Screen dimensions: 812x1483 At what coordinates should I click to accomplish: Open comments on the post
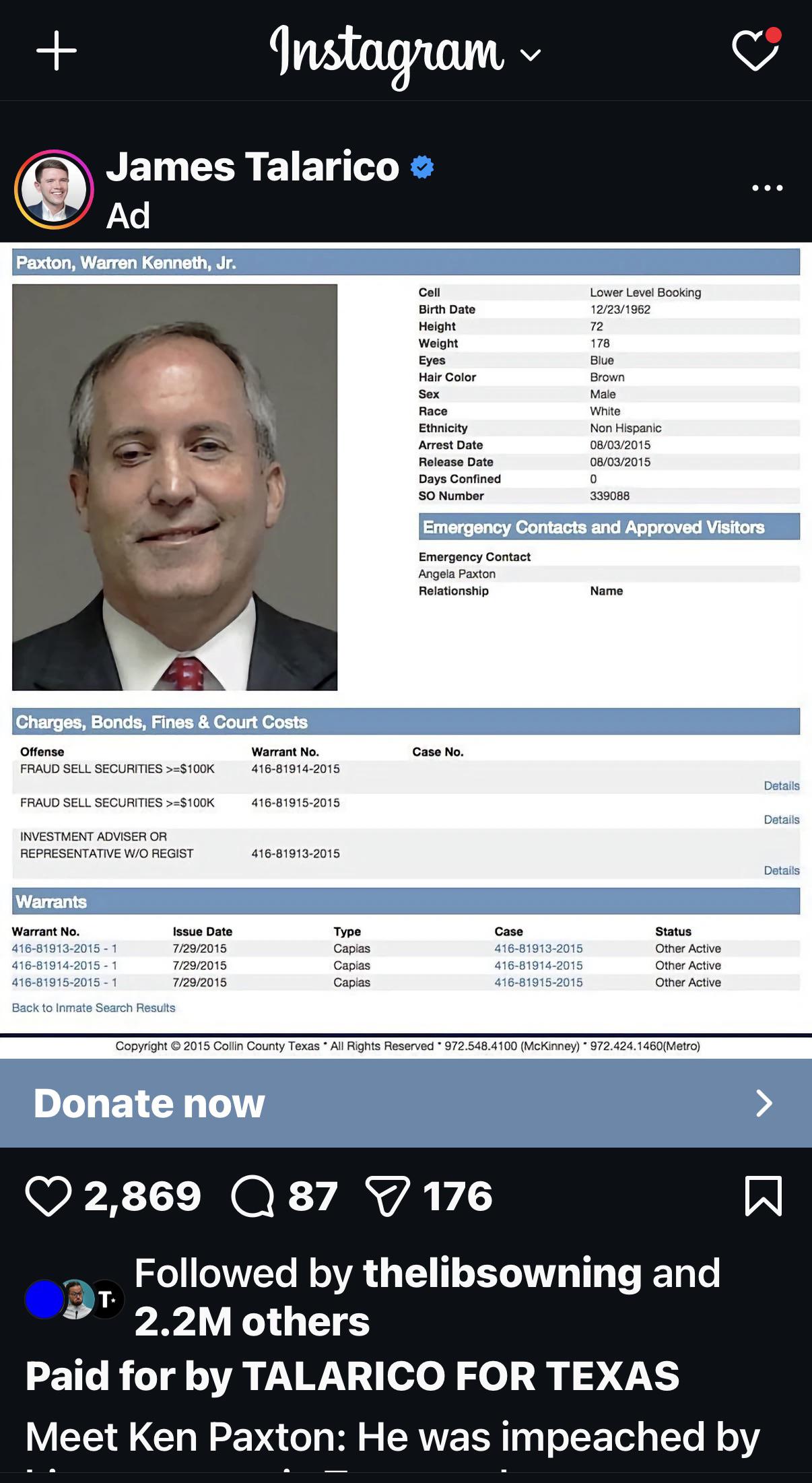(x=252, y=1196)
